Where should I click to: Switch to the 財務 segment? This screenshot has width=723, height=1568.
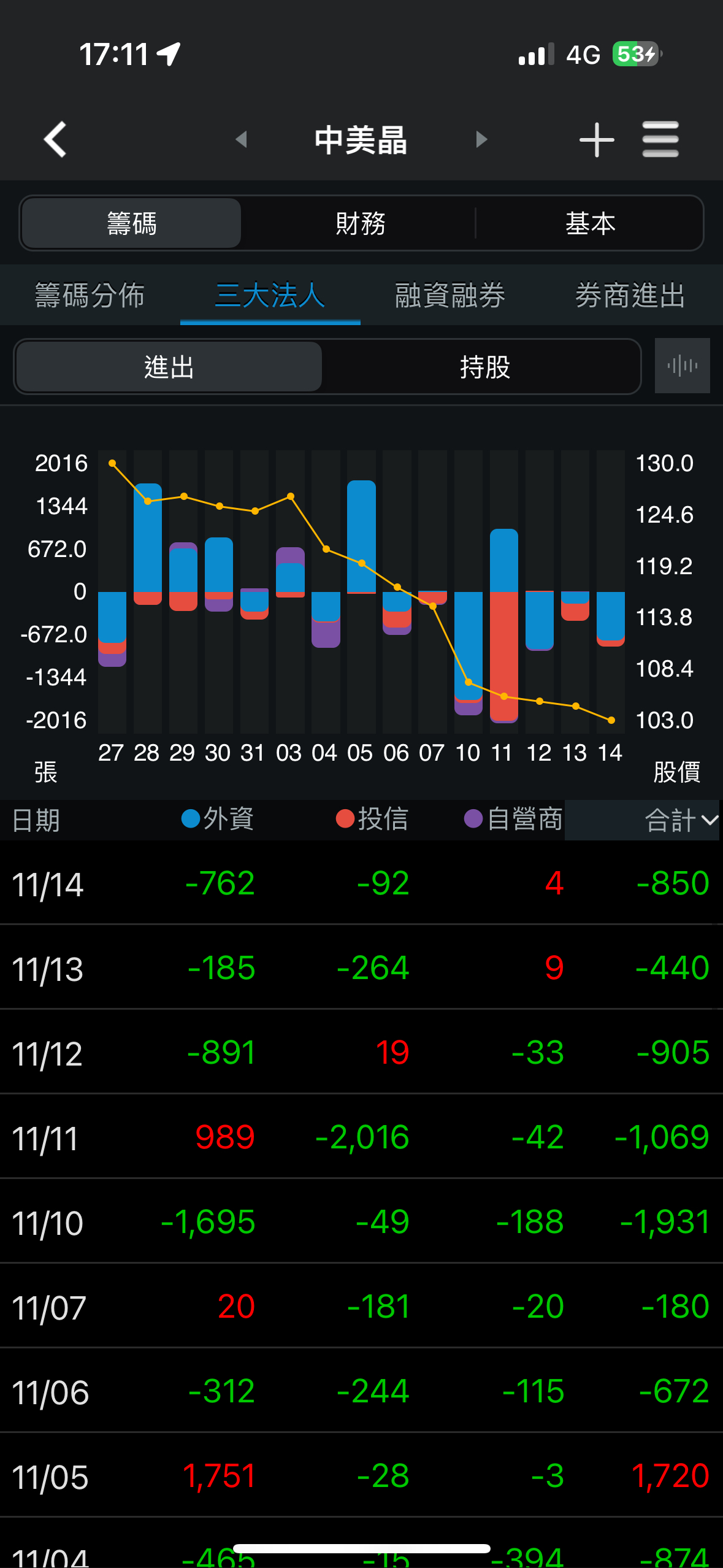point(361,223)
